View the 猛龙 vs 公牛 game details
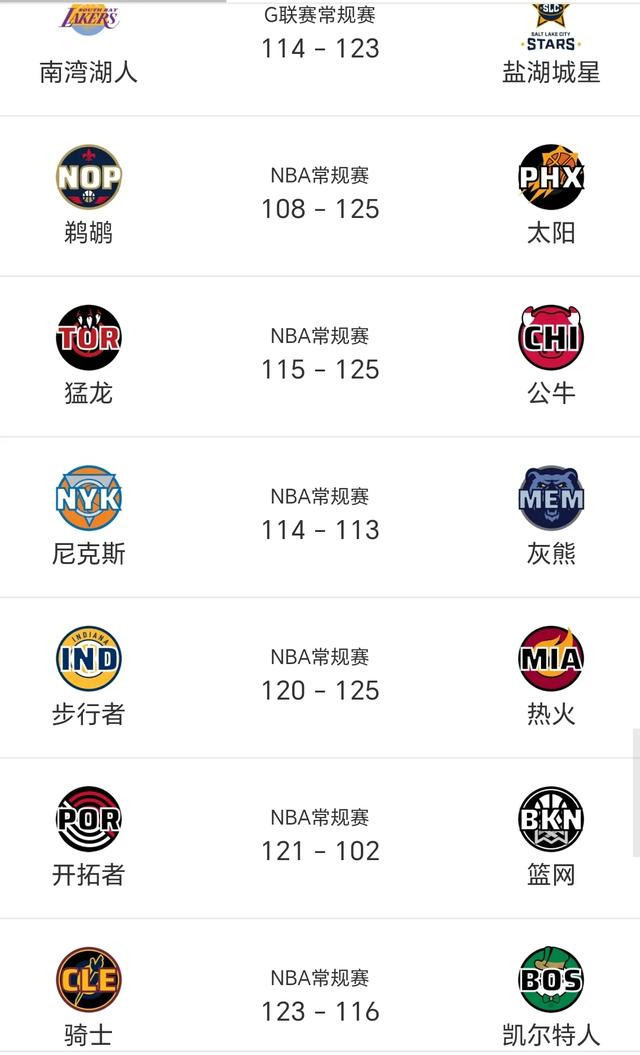 click(x=320, y=357)
